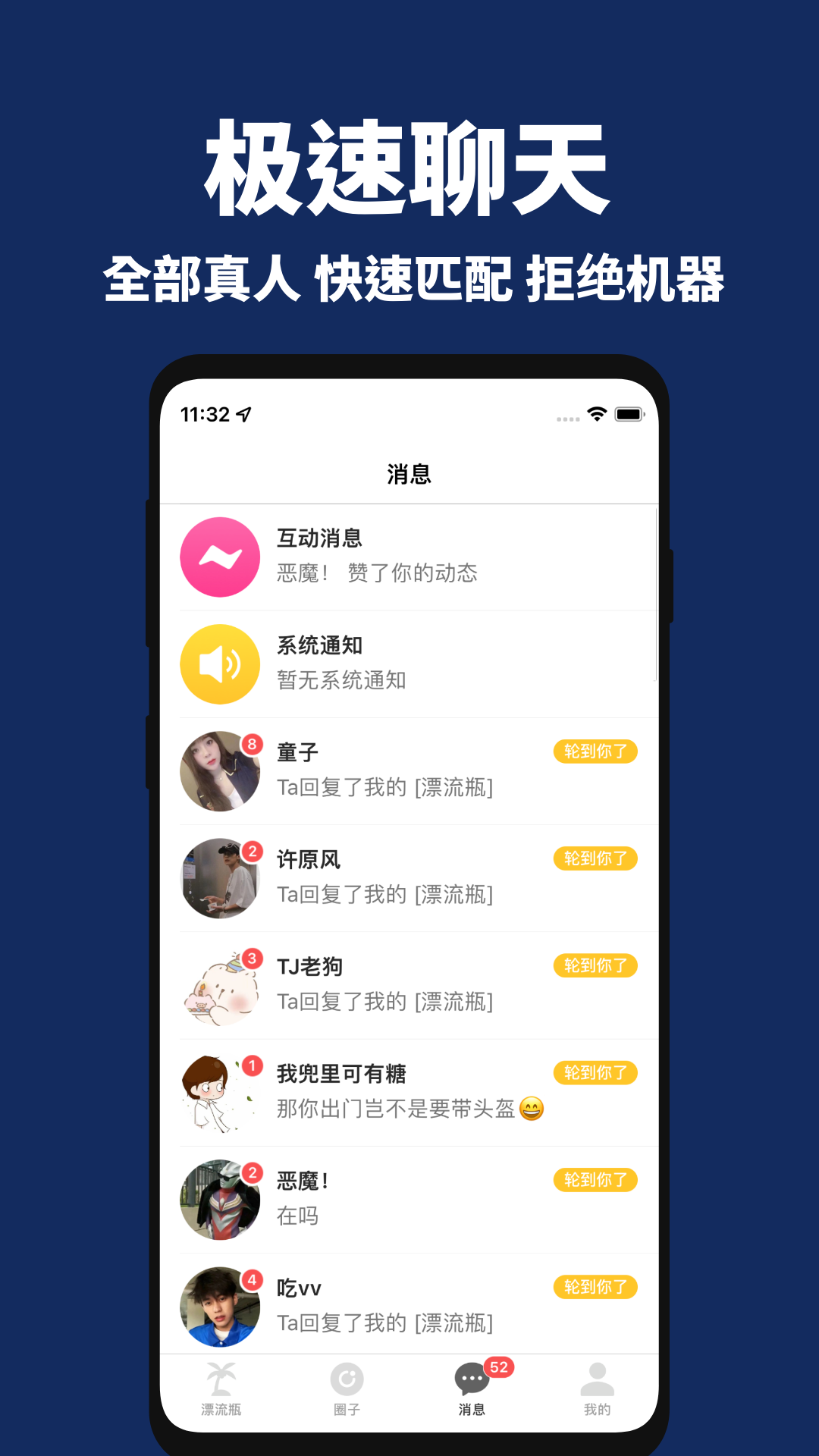Image resolution: width=819 pixels, height=1456 pixels.
Task: Tap 轮到你了 next to 吃vv
Action: (x=596, y=1287)
